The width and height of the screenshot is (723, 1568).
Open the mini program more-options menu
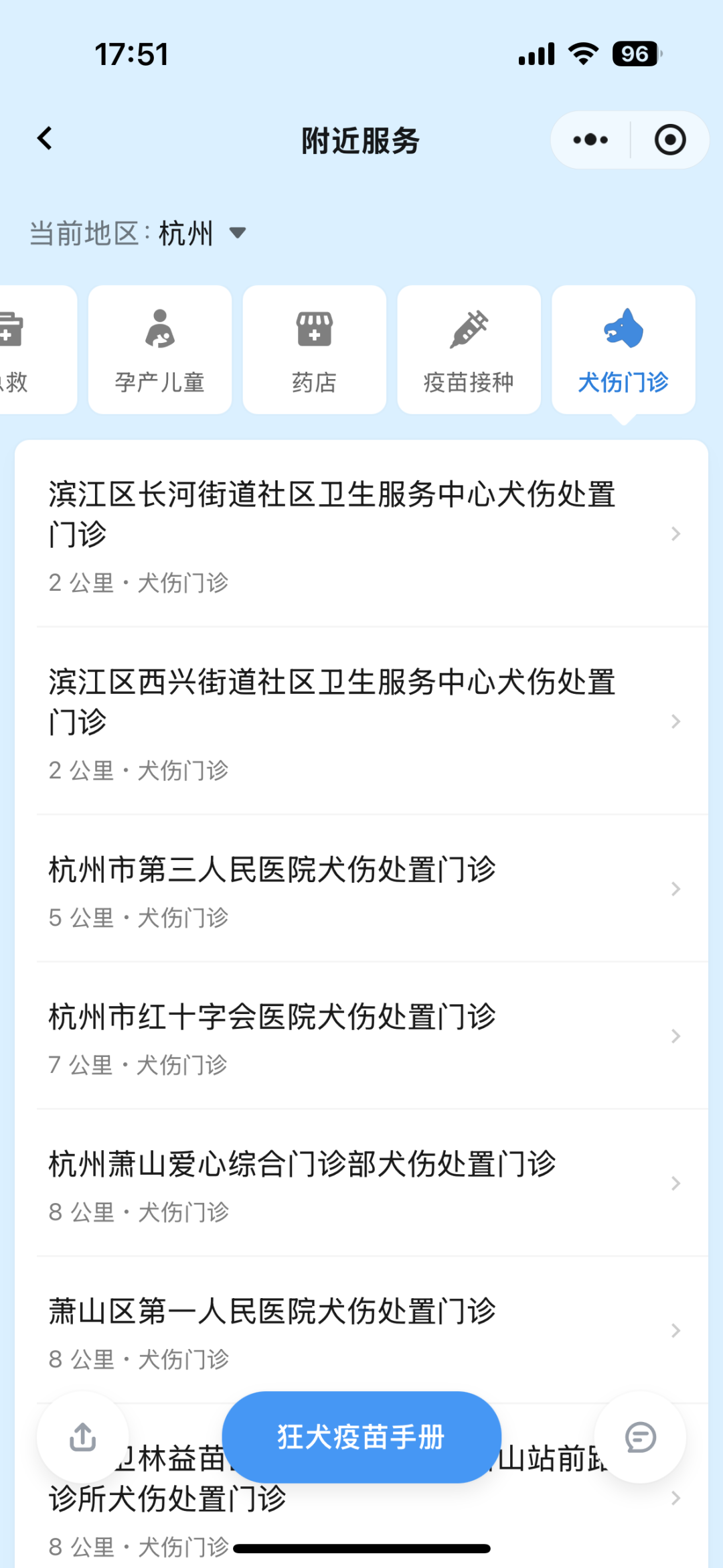click(590, 140)
